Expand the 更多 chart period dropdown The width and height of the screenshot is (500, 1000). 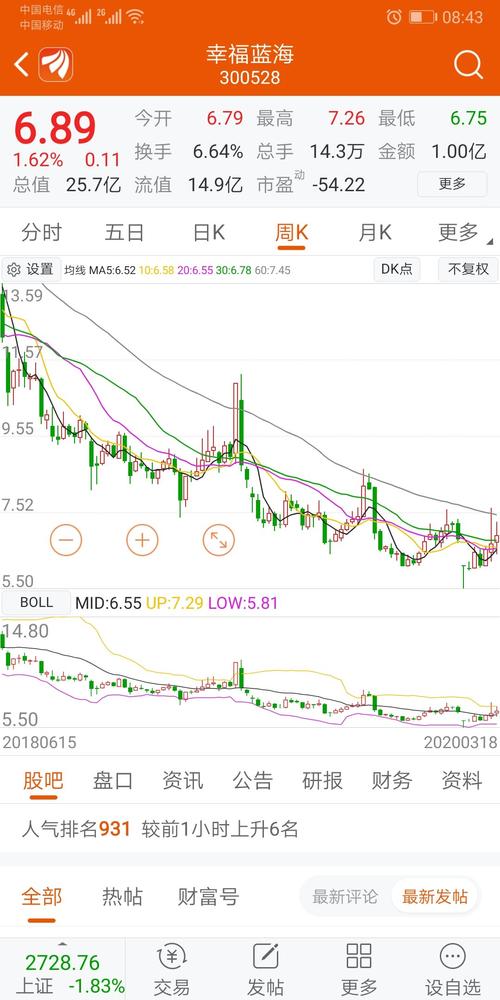(x=464, y=233)
